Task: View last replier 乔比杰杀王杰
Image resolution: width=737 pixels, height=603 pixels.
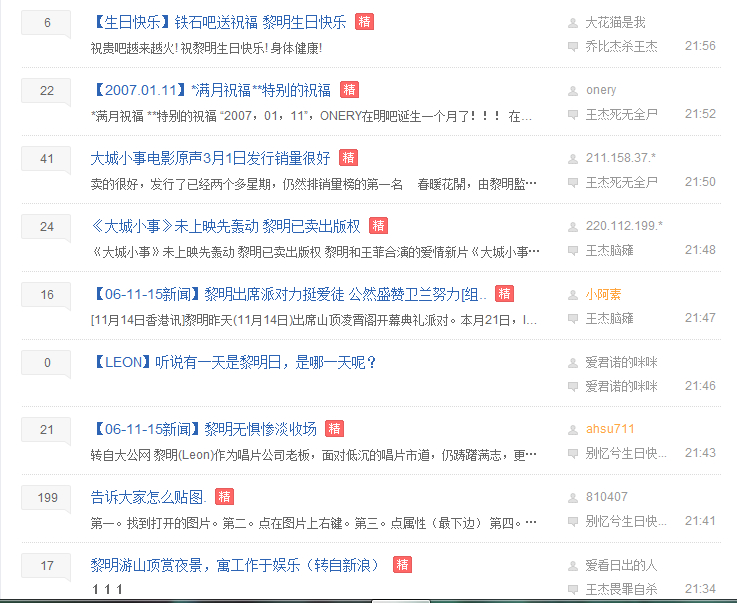Action: click(x=621, y=47)
